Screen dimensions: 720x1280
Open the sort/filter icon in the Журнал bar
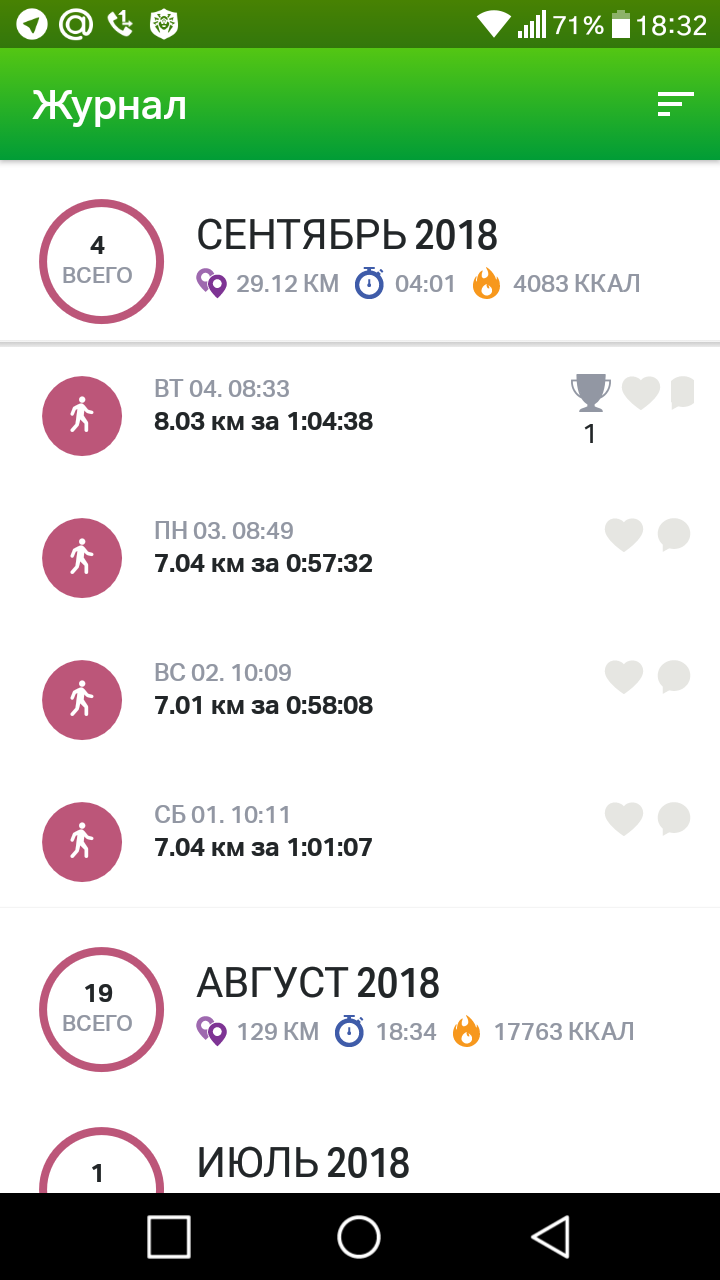click(675, 104)
